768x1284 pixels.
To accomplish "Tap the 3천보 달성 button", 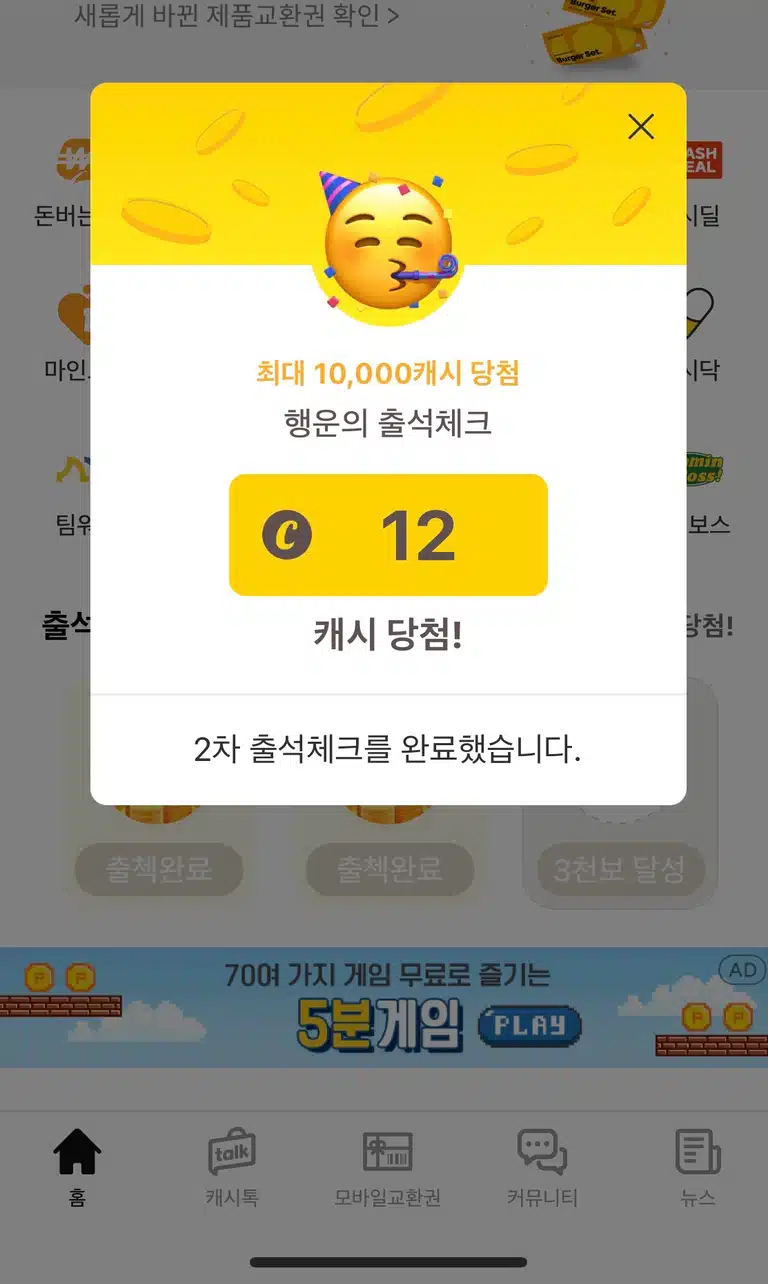I will coord(619,869).
